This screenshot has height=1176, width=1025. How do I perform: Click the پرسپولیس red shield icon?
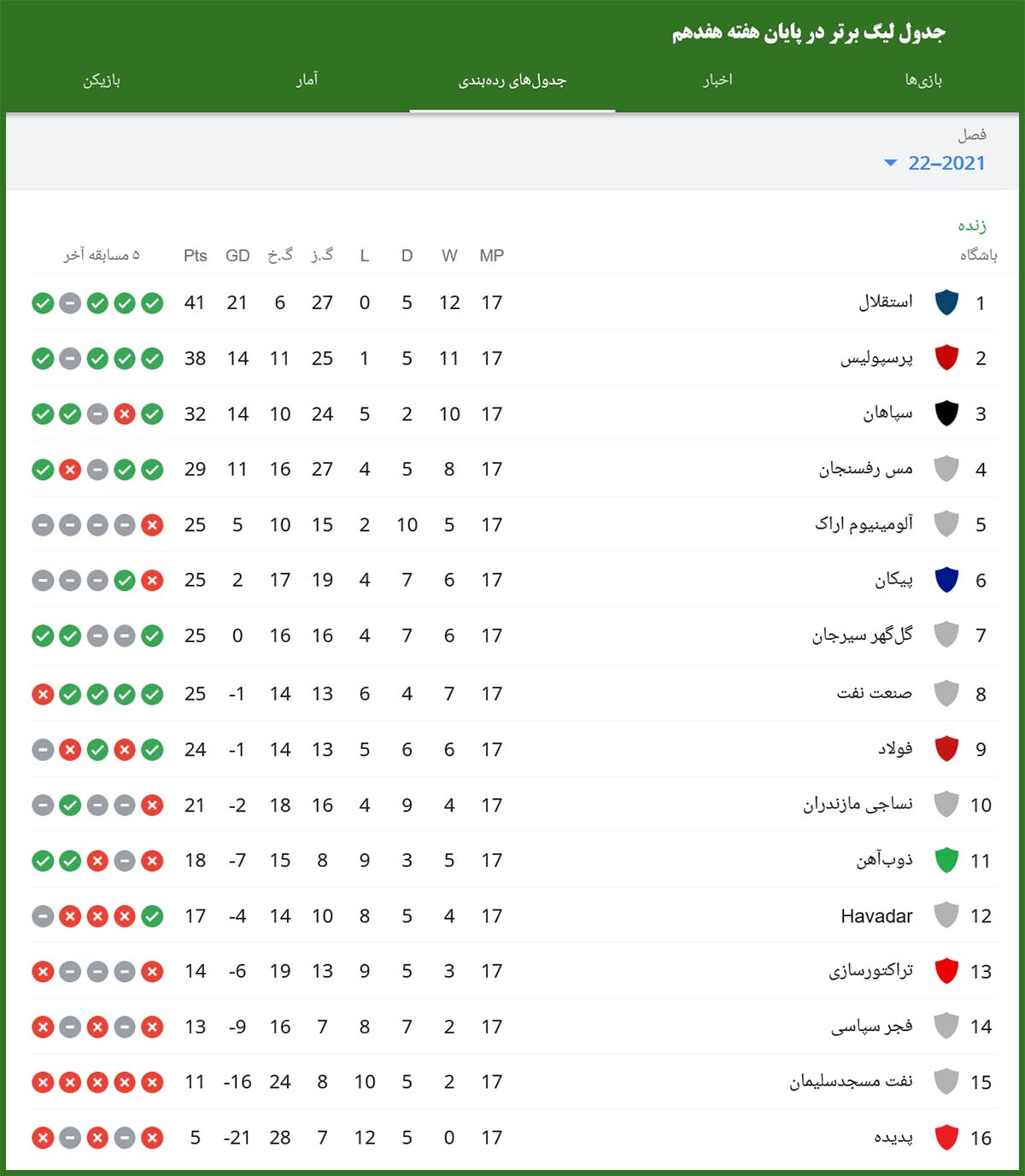click(x=946, y=359)
